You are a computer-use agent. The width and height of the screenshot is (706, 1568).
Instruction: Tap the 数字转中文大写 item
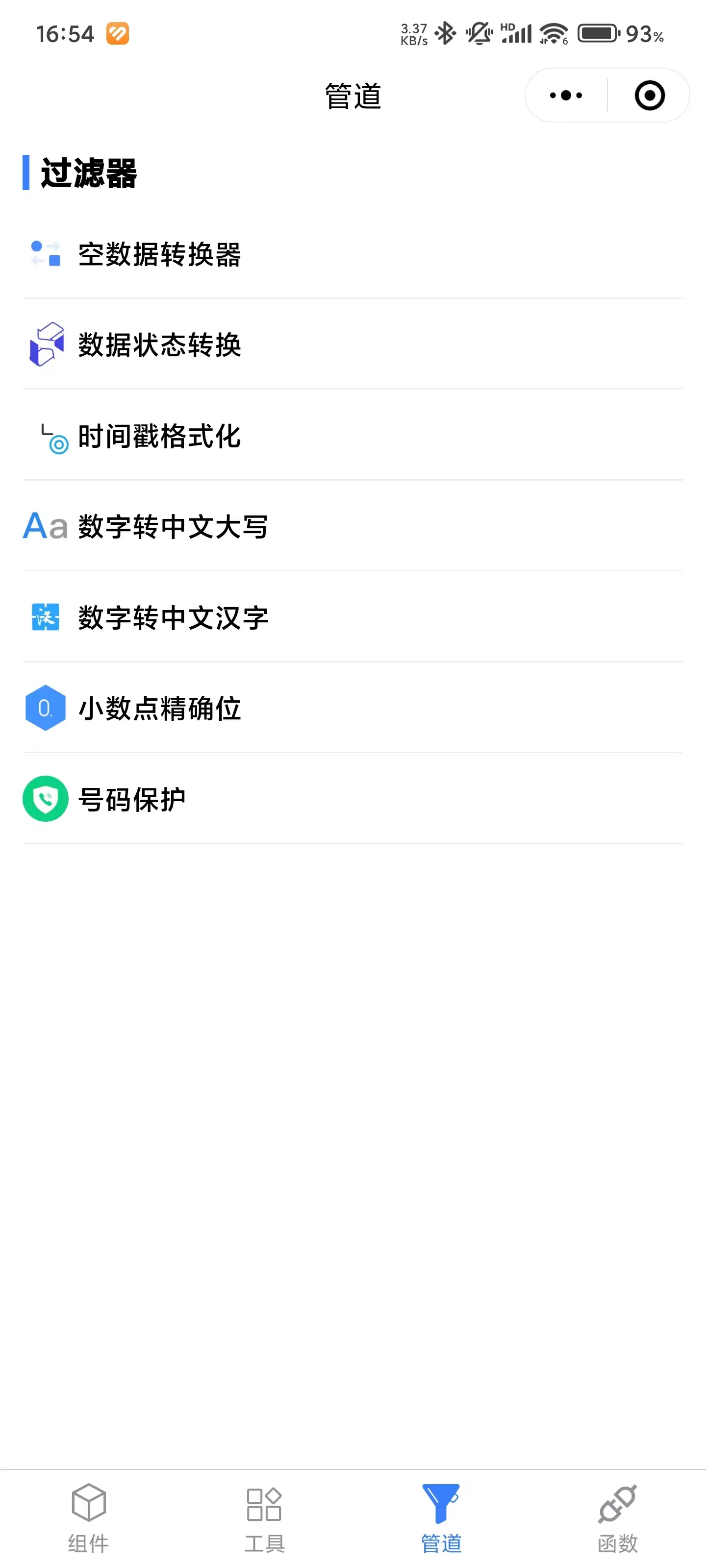173,527
